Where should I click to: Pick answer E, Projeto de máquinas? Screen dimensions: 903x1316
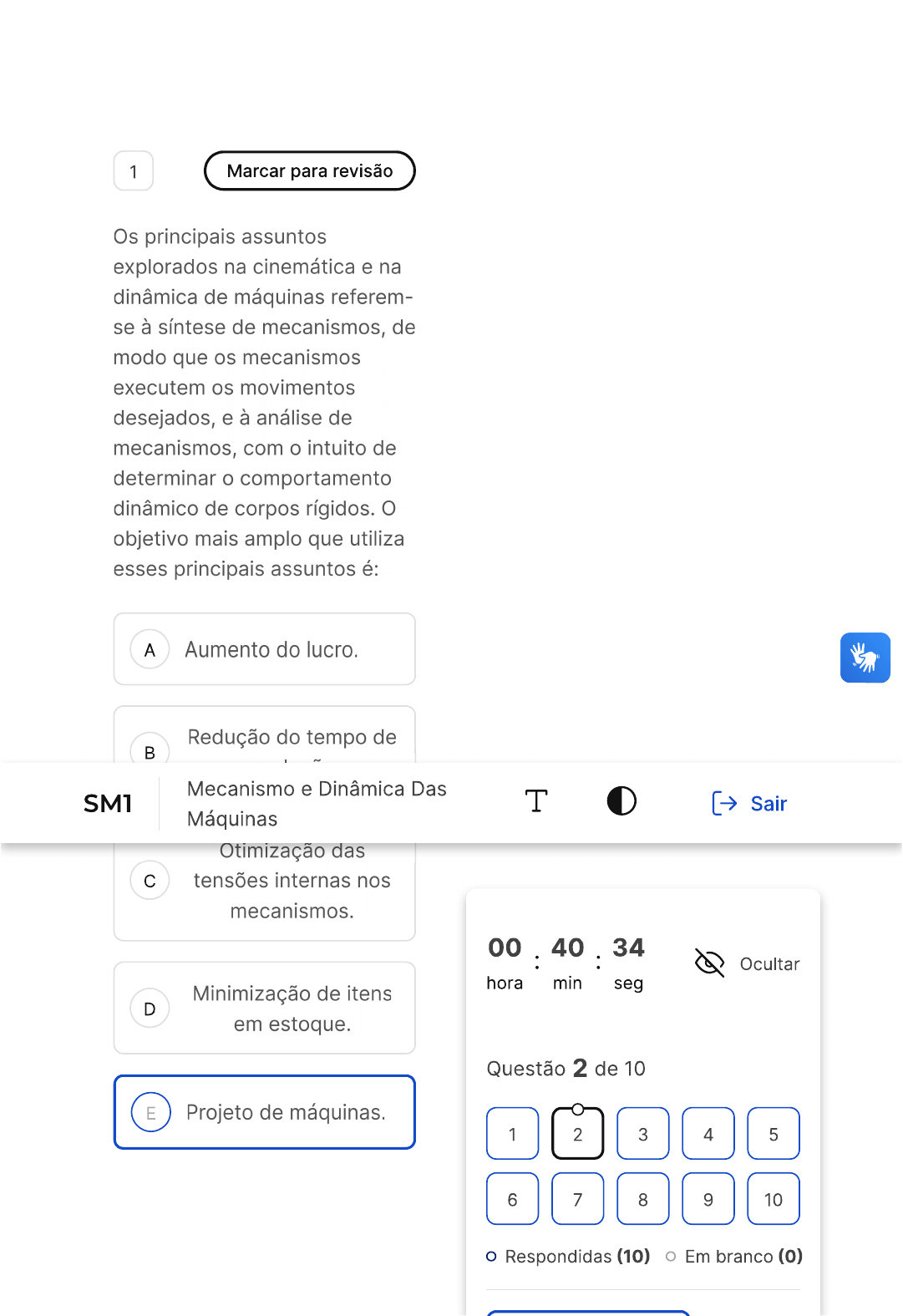coord(264,1112)
